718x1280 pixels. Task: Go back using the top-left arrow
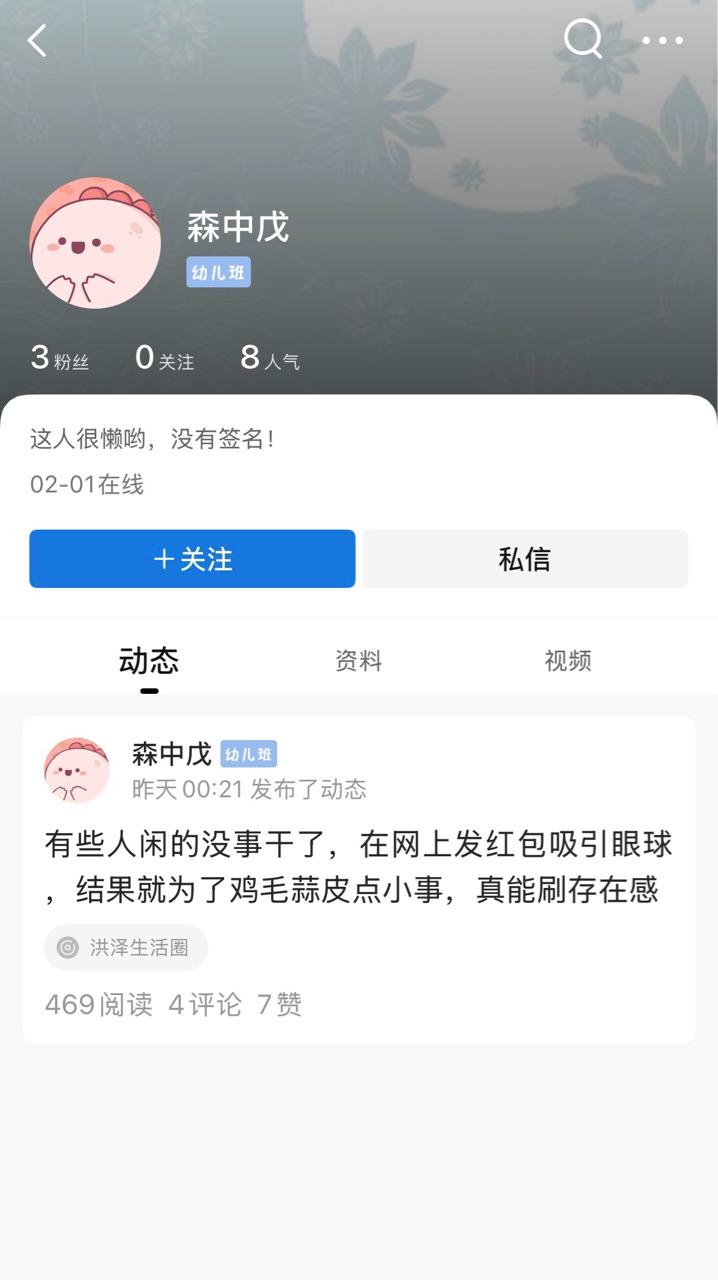pos(38,41)
